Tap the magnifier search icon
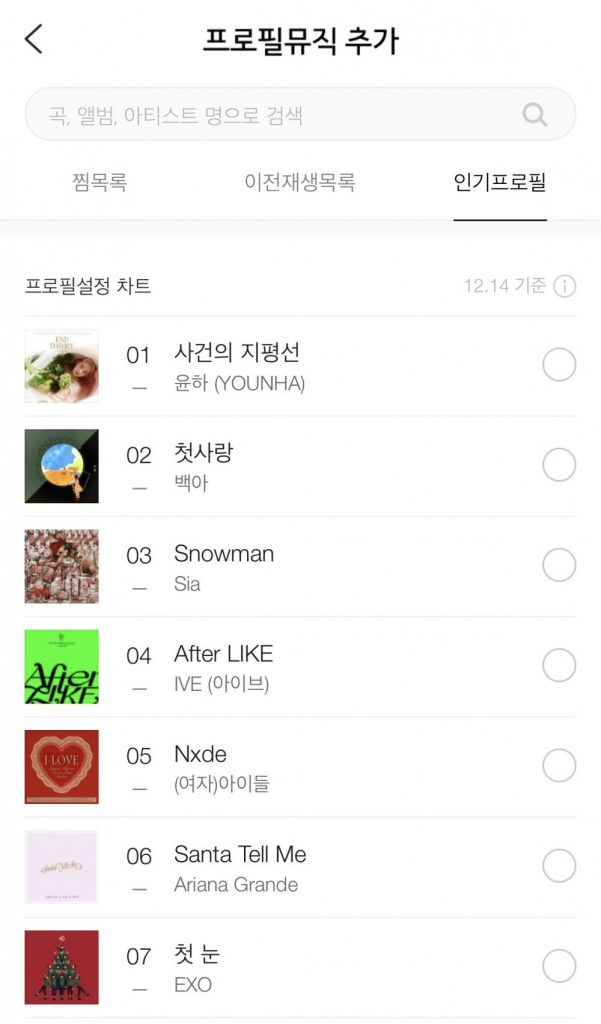 point(535,114)
